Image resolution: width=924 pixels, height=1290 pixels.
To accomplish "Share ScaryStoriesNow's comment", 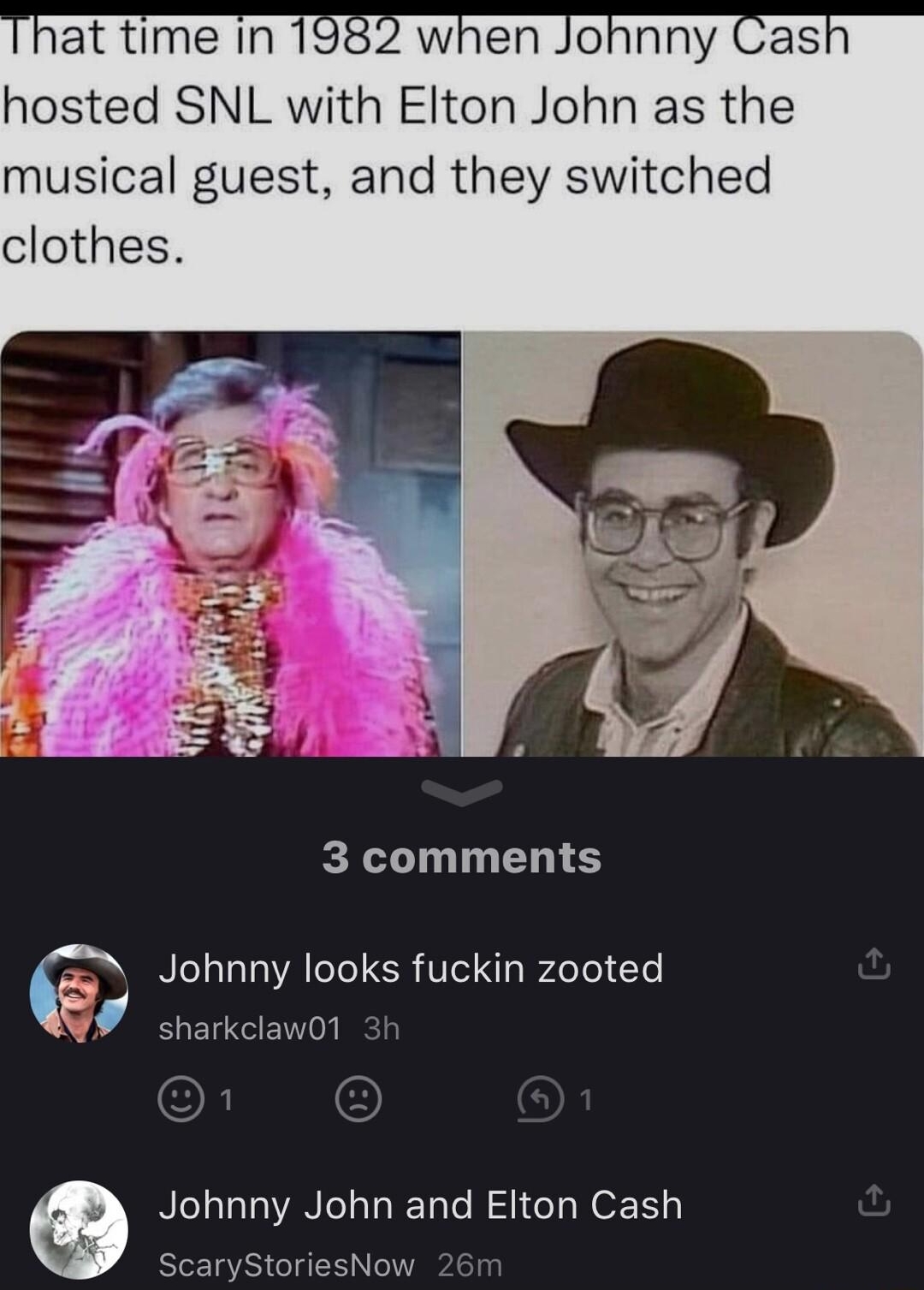I will pos(874,1200).
